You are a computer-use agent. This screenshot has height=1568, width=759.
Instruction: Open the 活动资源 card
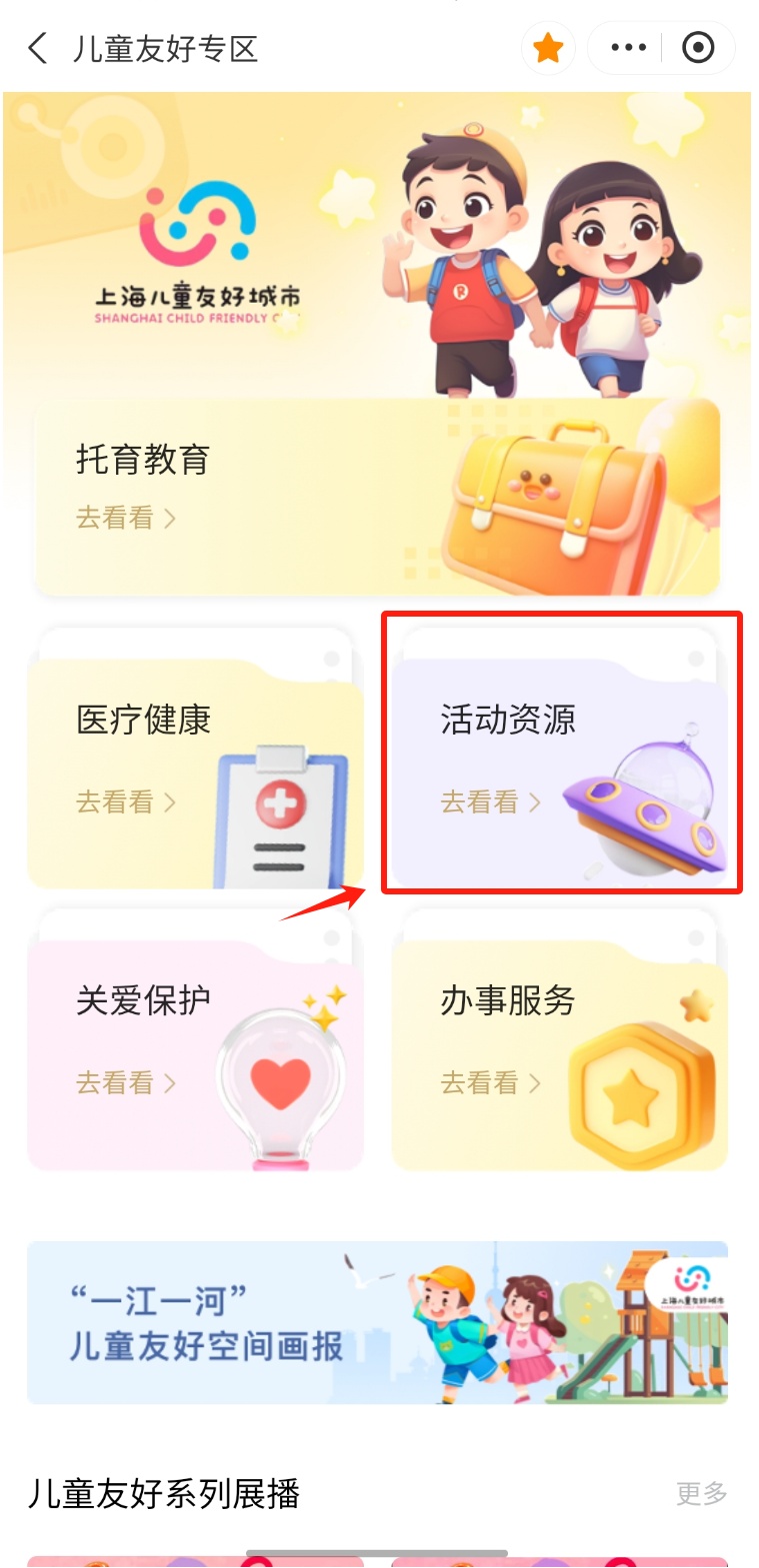560,760
